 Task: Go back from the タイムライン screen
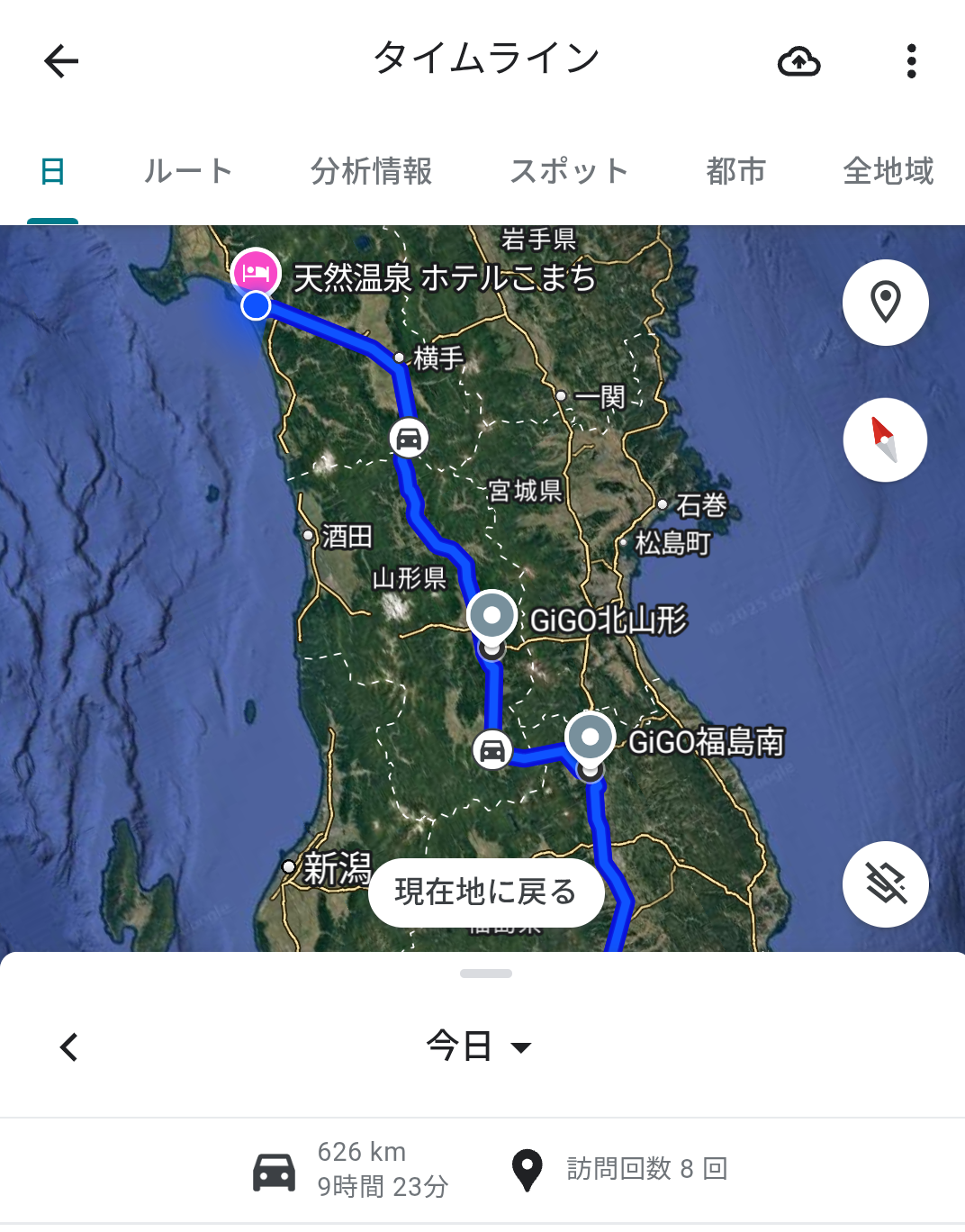coord(61,61)
